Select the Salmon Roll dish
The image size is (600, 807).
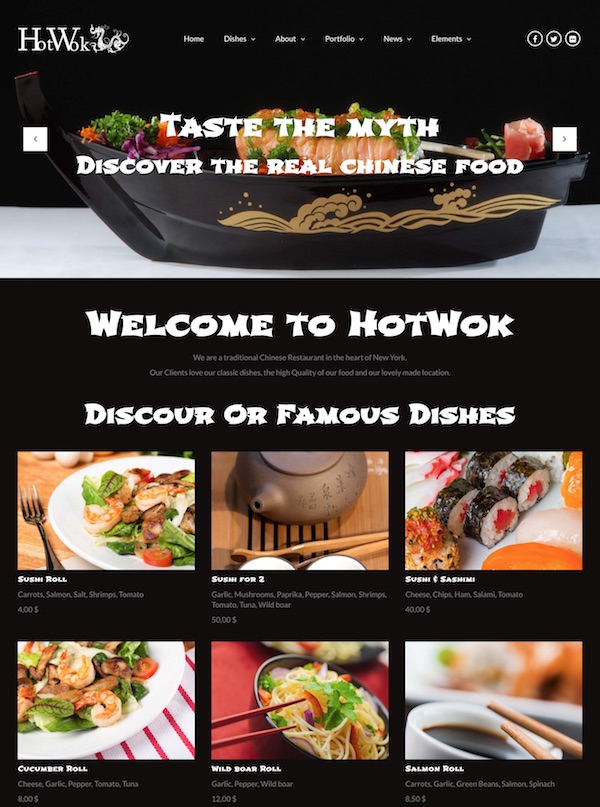point(493,700)
